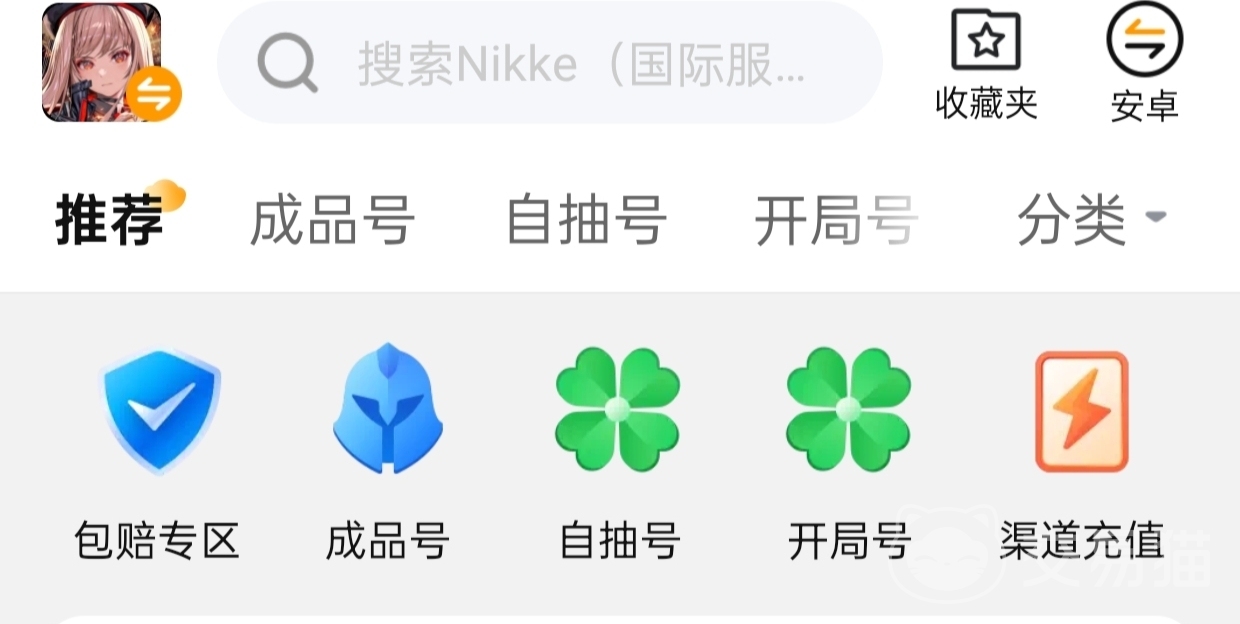Switch platform via the 安卓 button
Image resolution: width=1240 pixels, height=624 pixels.
pos(1144,64)
